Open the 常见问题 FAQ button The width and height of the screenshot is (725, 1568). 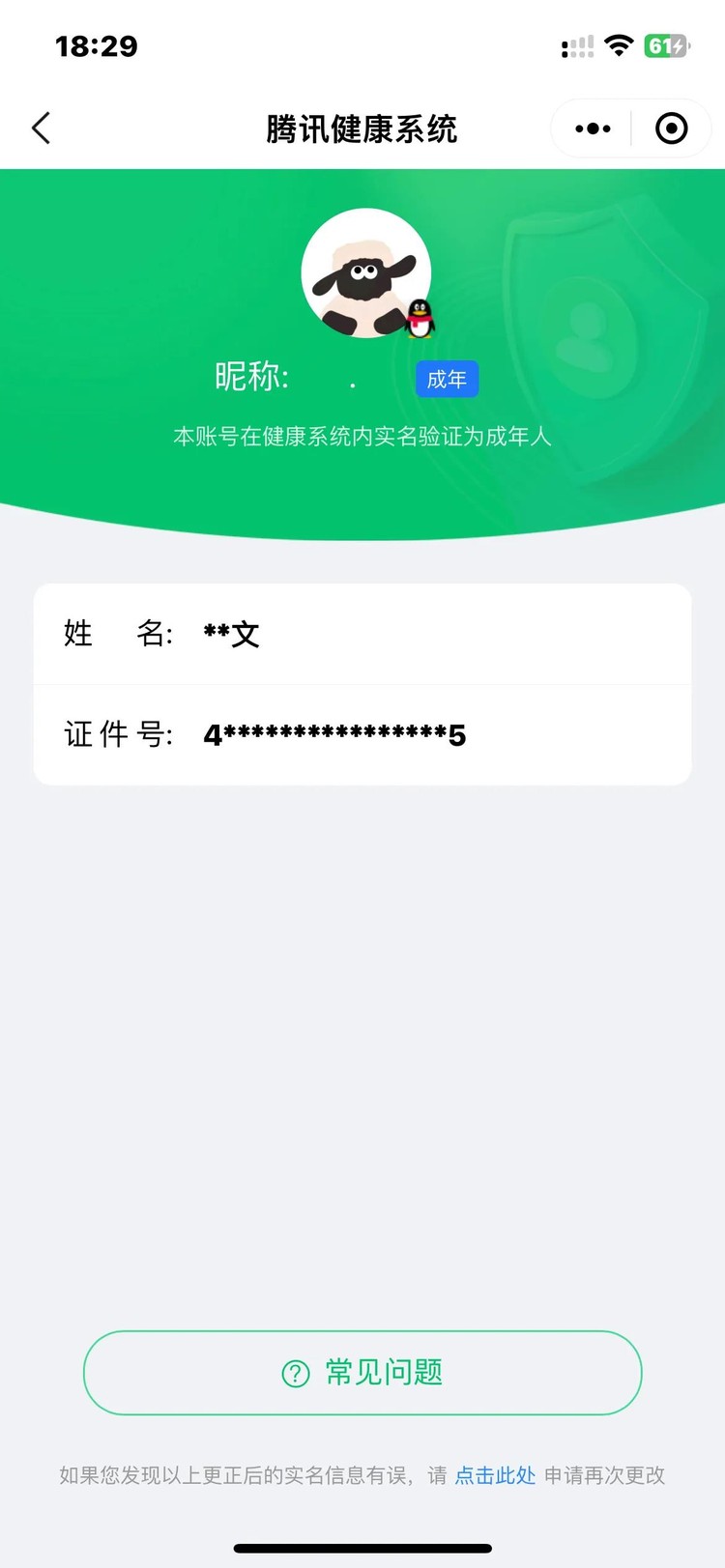click(x=362, y=1373)
